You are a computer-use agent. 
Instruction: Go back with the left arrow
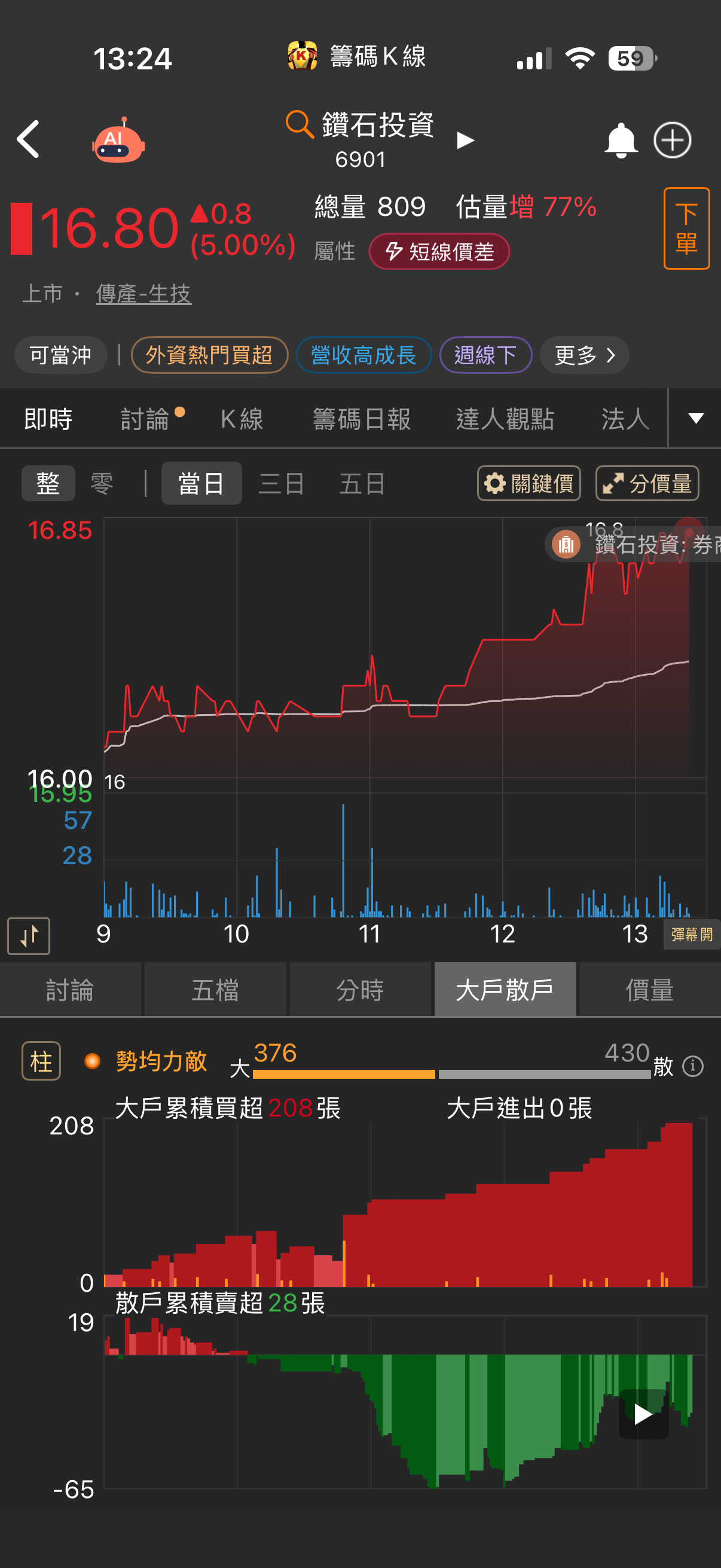[x=28, y=139]
